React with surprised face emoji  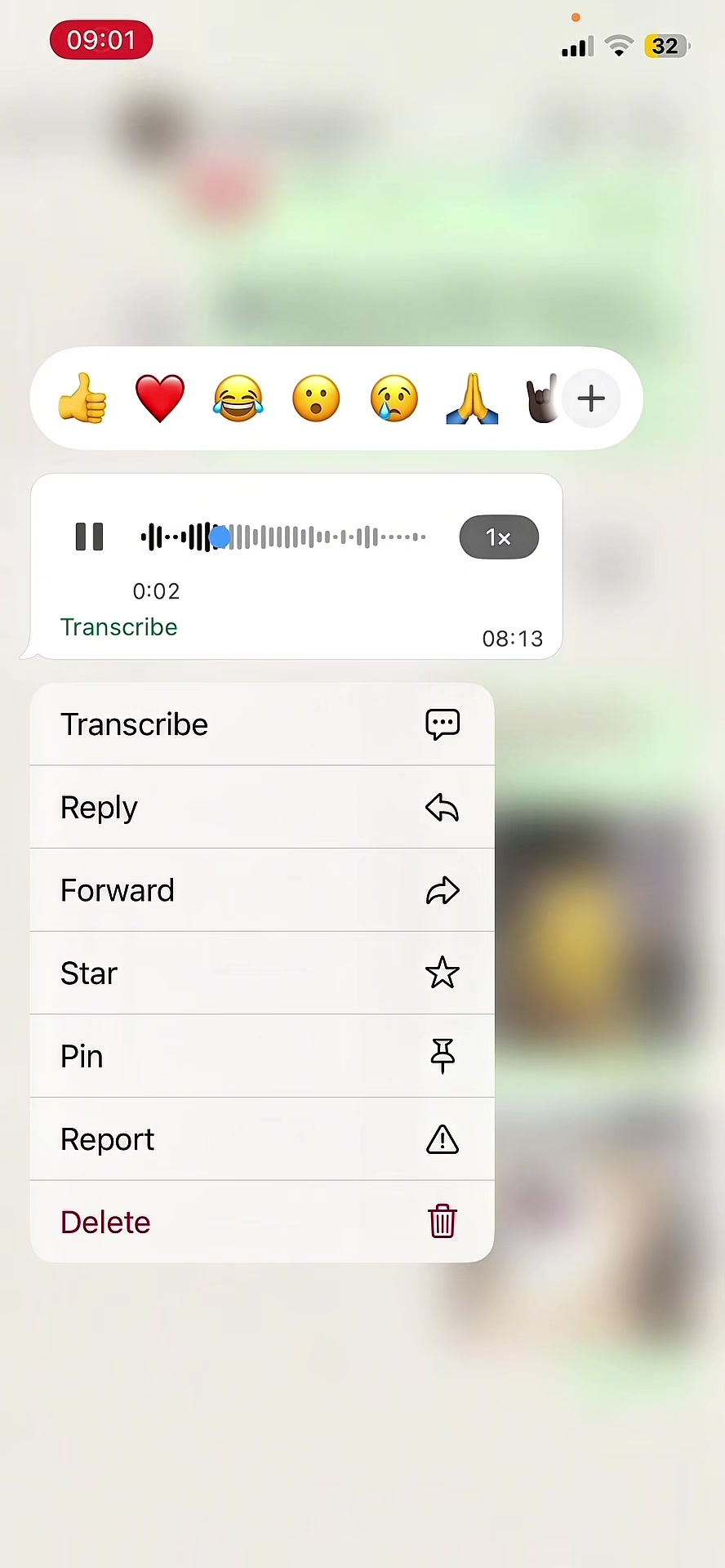[x=316, y=399]
